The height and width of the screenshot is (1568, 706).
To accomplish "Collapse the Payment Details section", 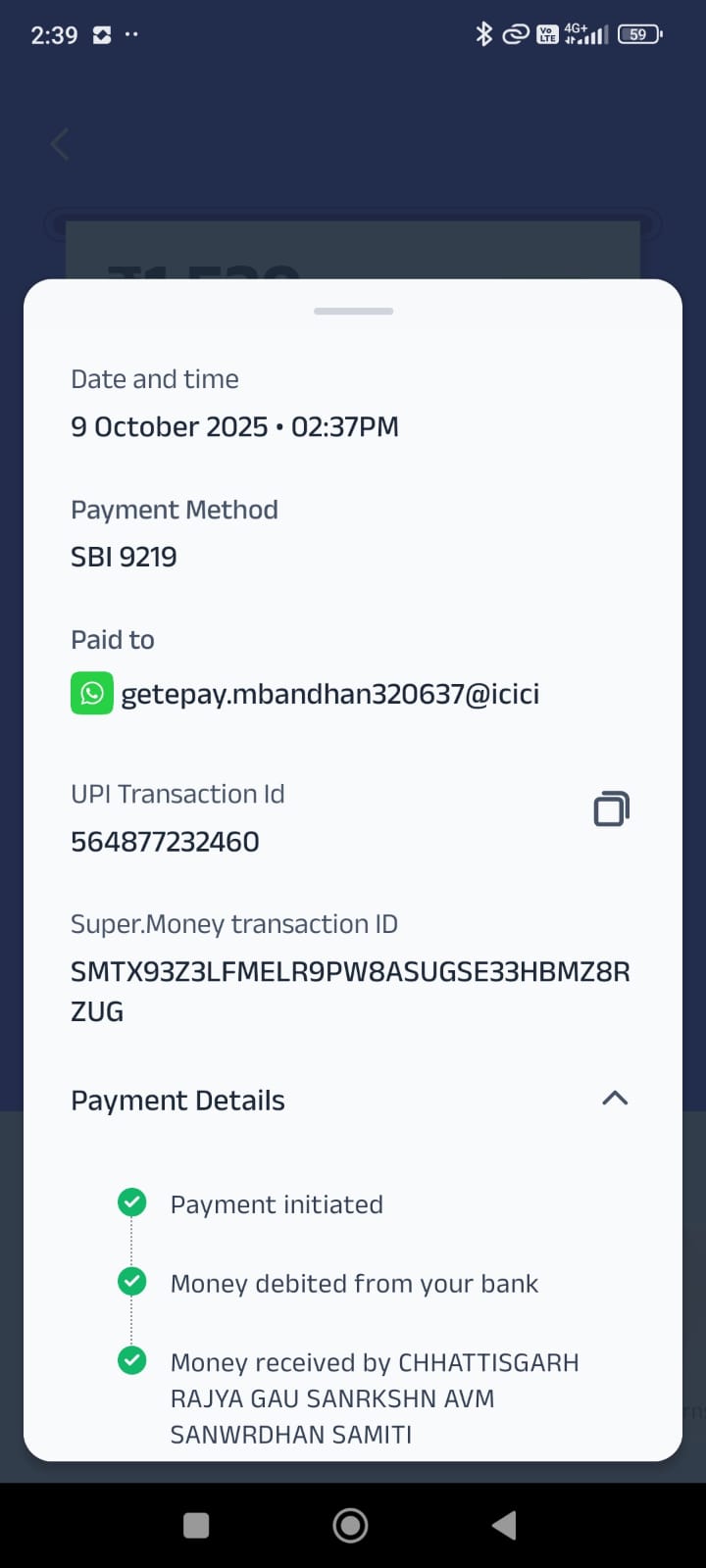I will (614, 1099).
